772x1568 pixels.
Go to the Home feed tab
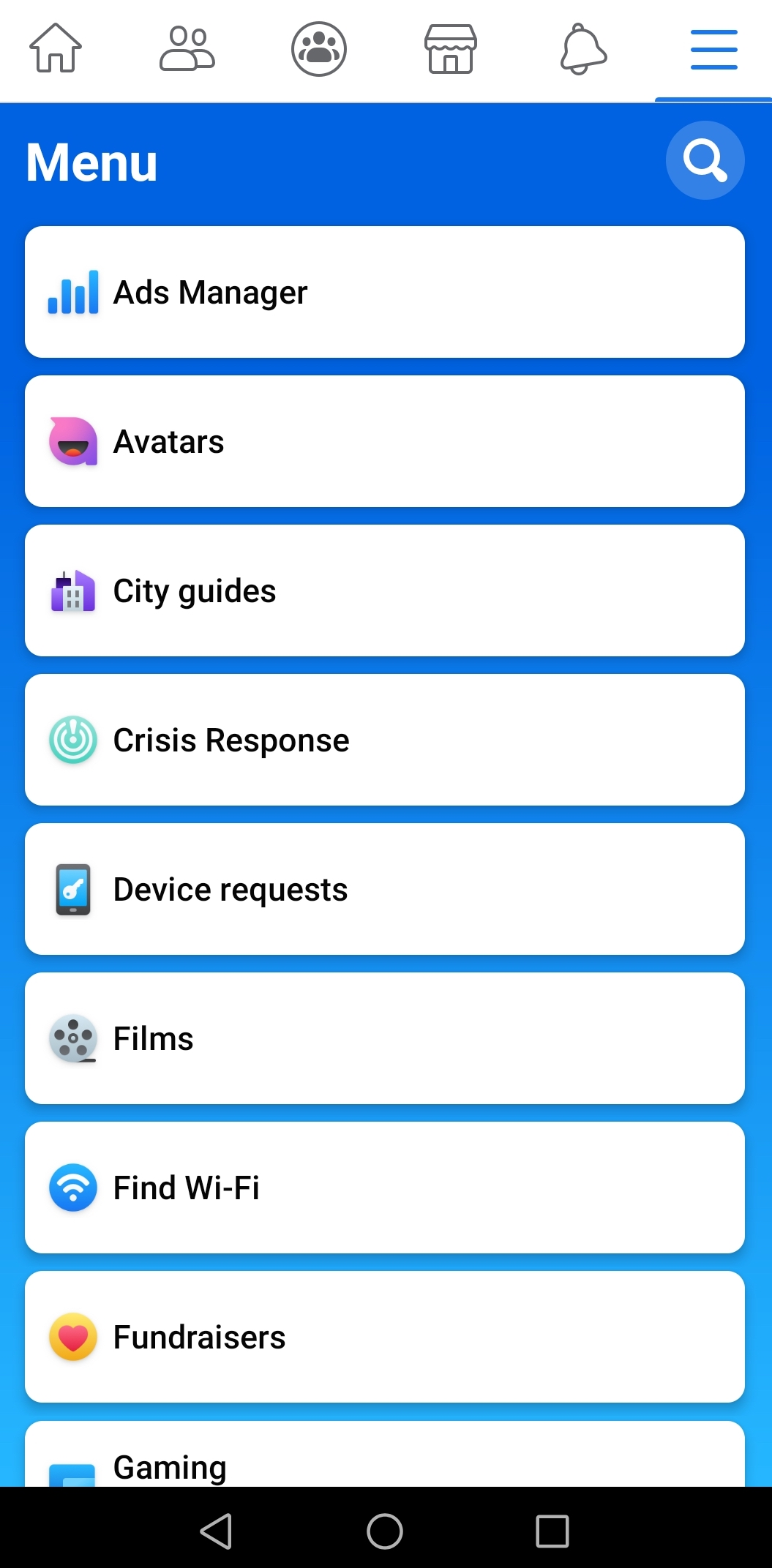coord(56,49)
